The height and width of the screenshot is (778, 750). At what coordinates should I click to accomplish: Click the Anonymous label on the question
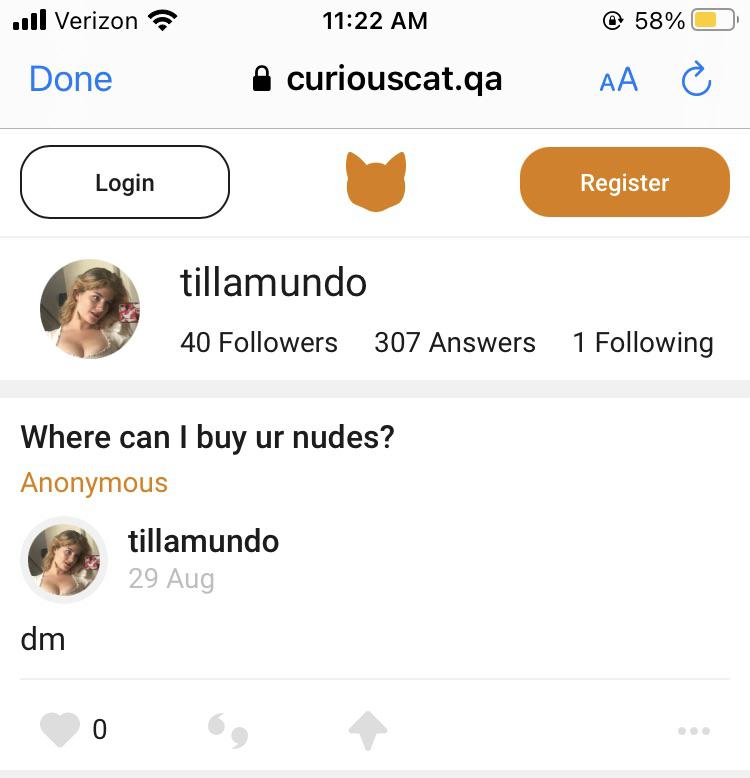click(x=93, y=482)
